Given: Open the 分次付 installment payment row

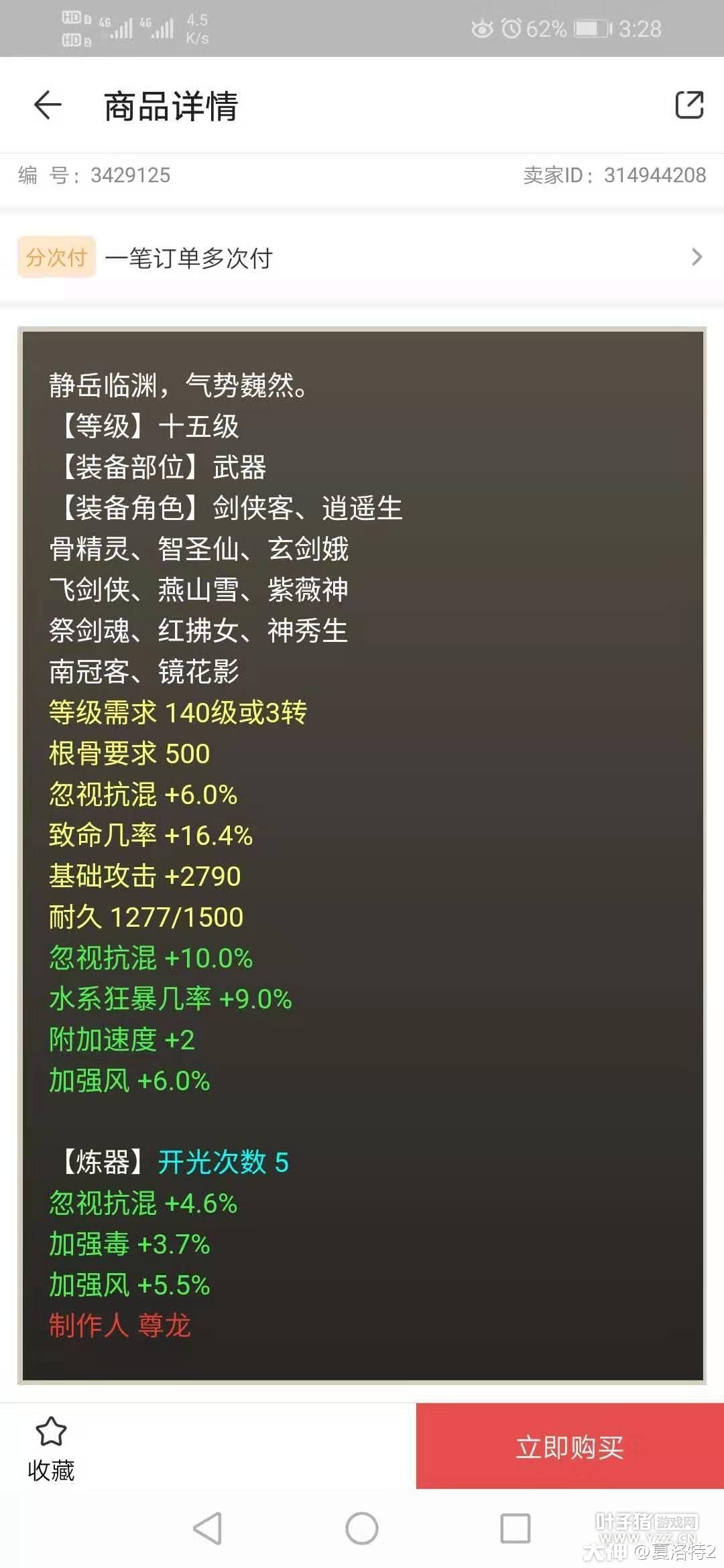Looking at the screenshot, I should click(x=362, y=257).
